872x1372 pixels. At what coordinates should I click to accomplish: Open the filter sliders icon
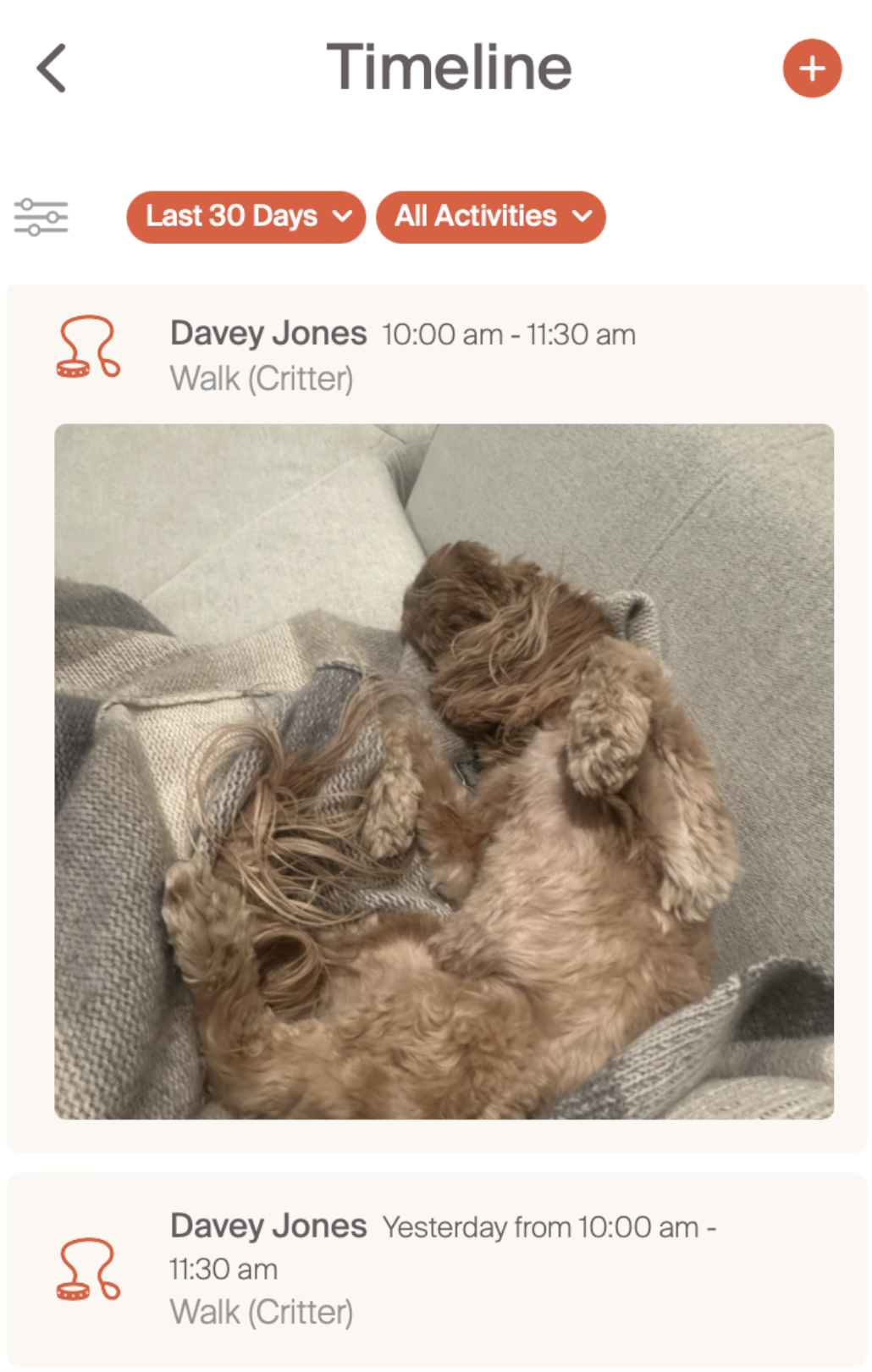click(41, 217)
